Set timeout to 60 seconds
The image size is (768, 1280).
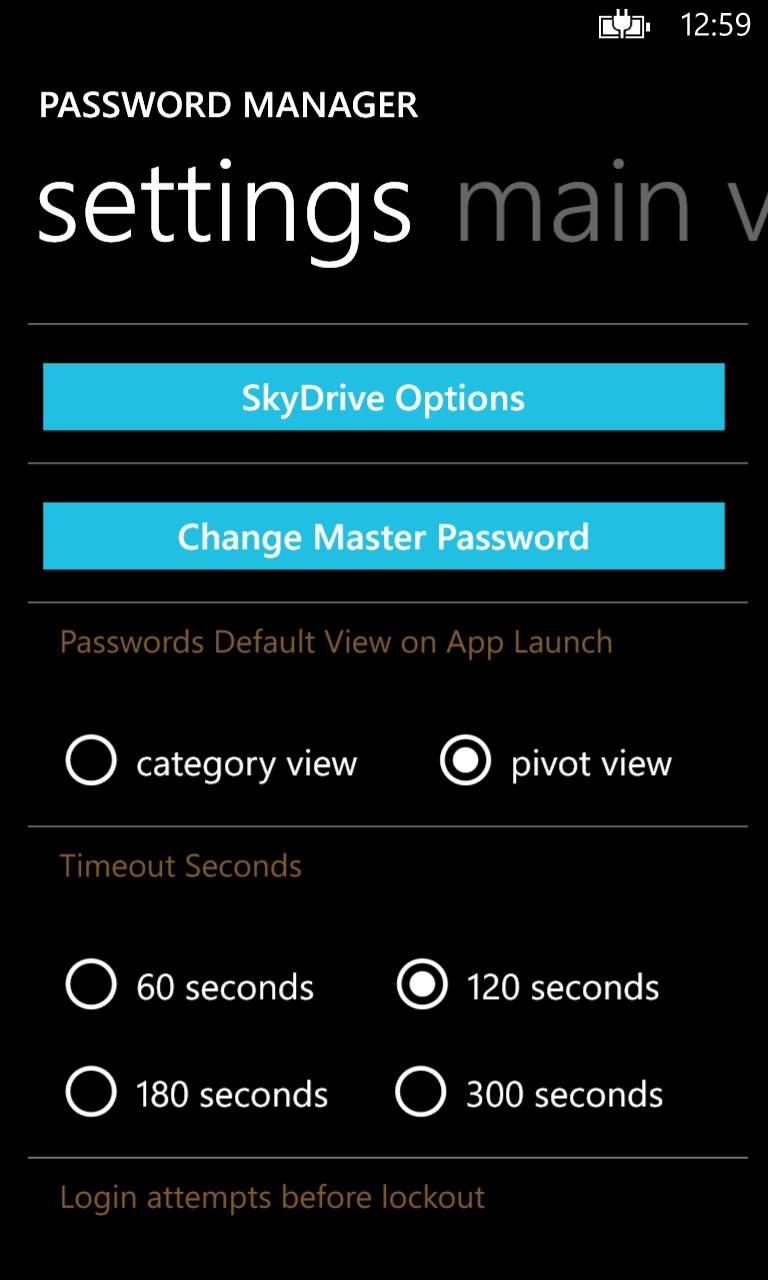(x=91, y=987)
